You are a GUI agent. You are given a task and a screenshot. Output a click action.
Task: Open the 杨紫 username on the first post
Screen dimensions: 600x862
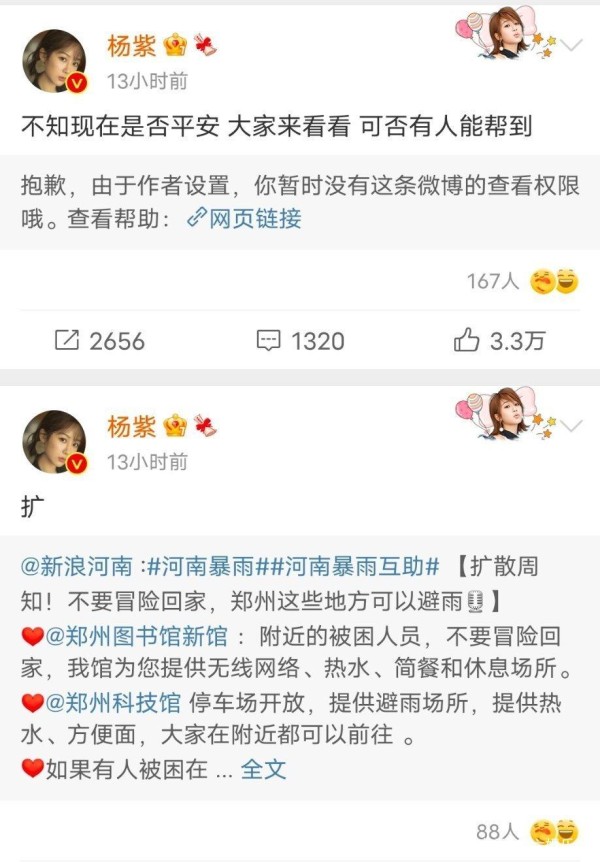point(132,45)
